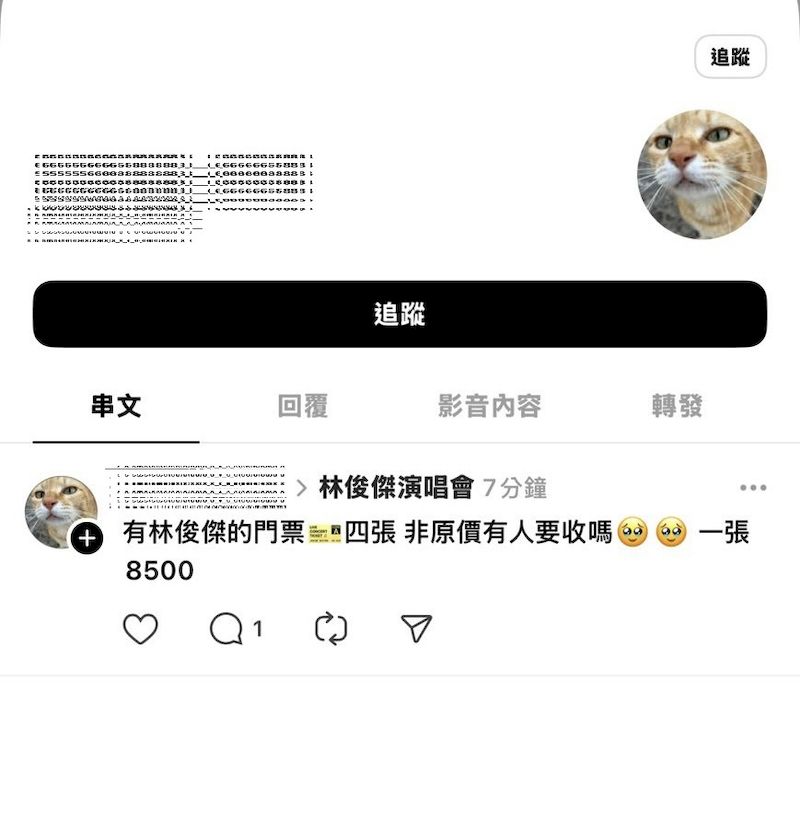The width and height of the screenshot is (800, 834).
Task: Open the cat profile picture
Action: pos(702,174)
